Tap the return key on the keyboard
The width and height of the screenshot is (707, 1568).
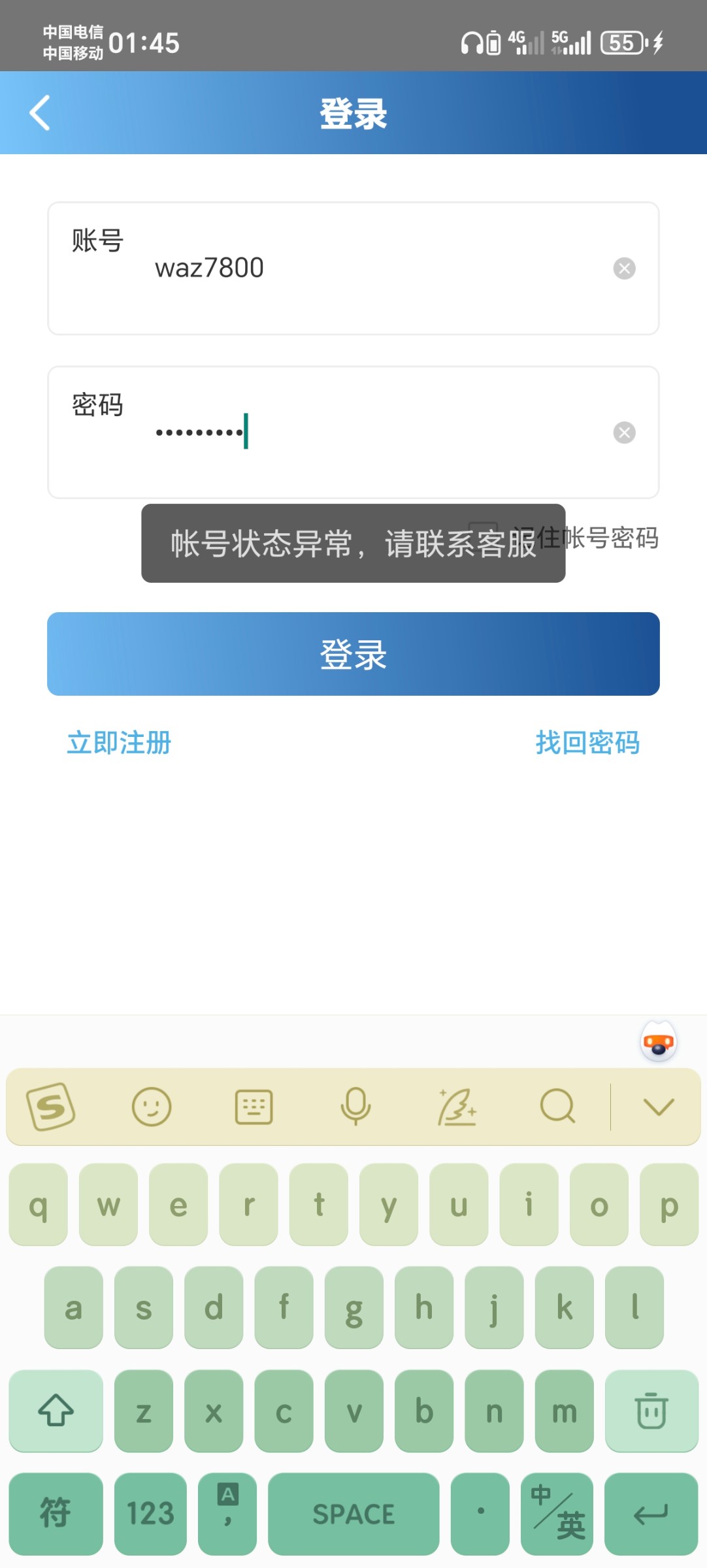(x=651, y=1514)
